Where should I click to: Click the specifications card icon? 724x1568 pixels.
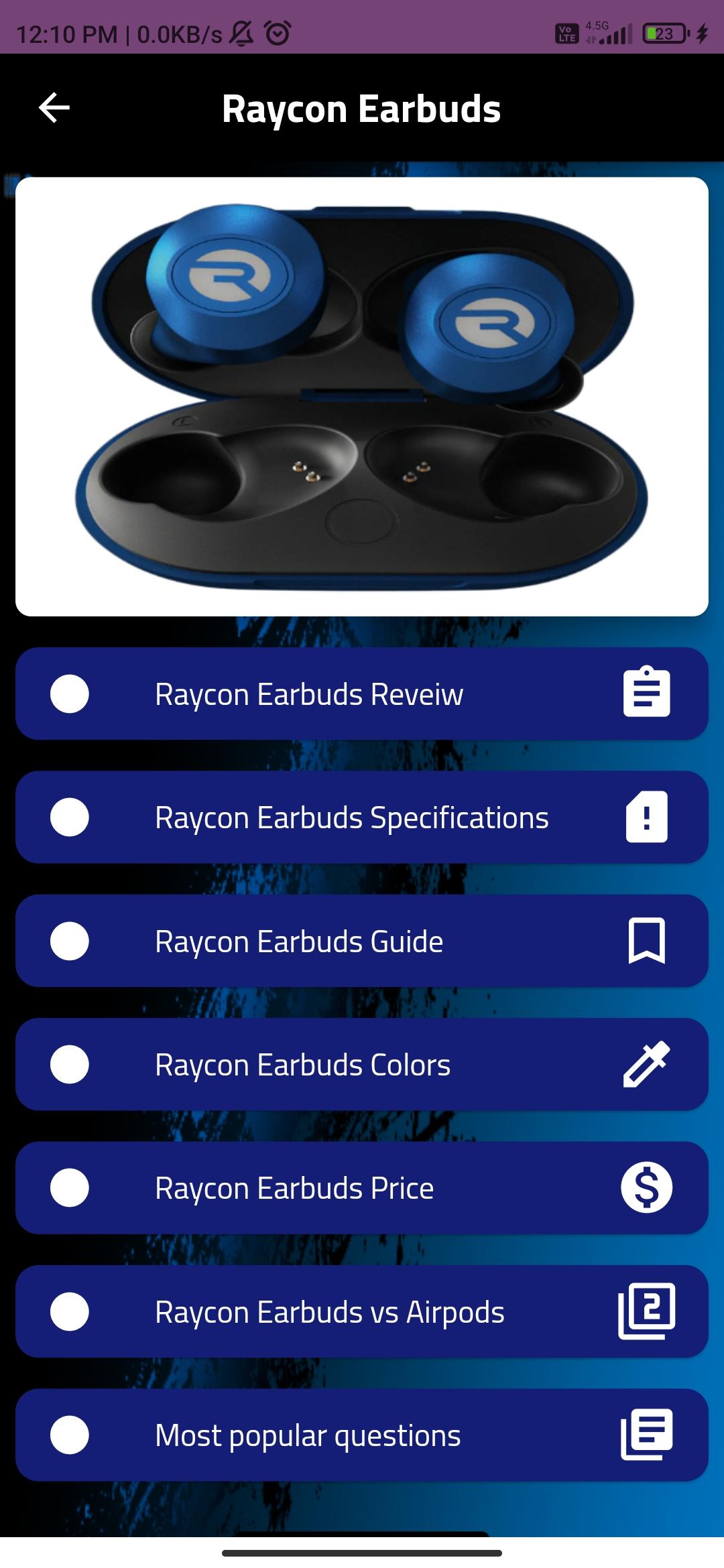646,817
